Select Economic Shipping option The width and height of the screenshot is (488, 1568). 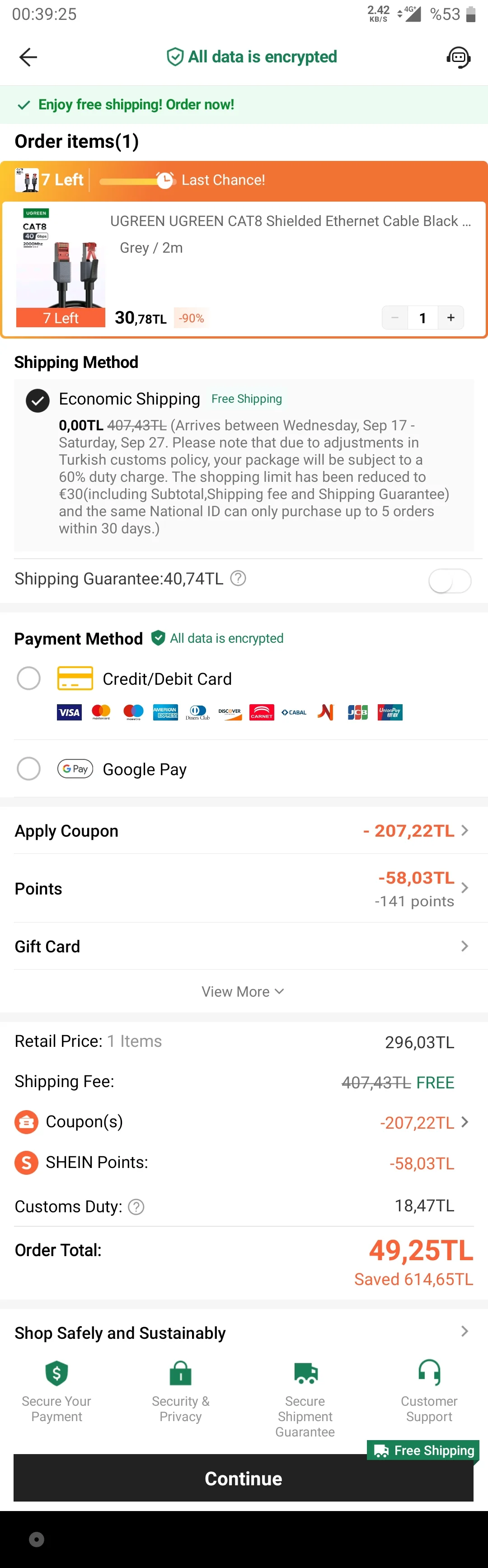point(38,400)
